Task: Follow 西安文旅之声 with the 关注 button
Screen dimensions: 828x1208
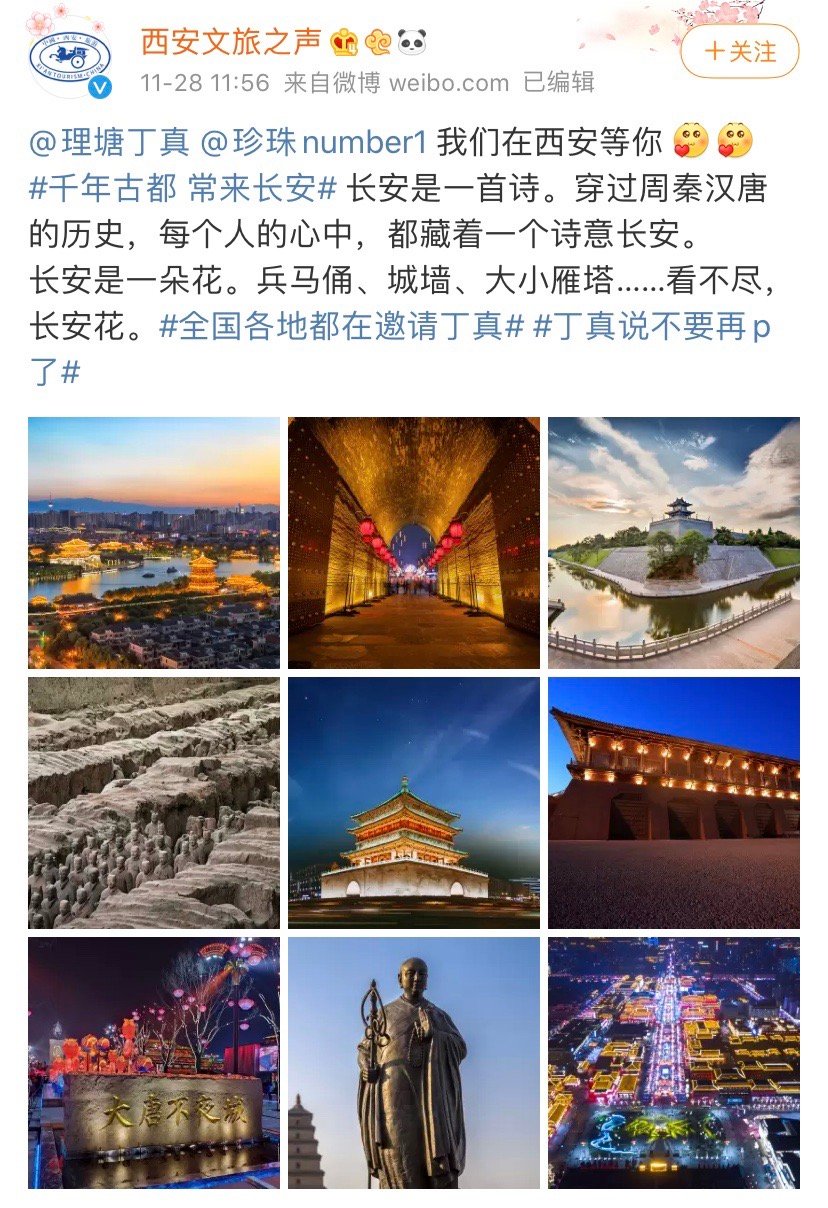Action: (x=740, y=51)
